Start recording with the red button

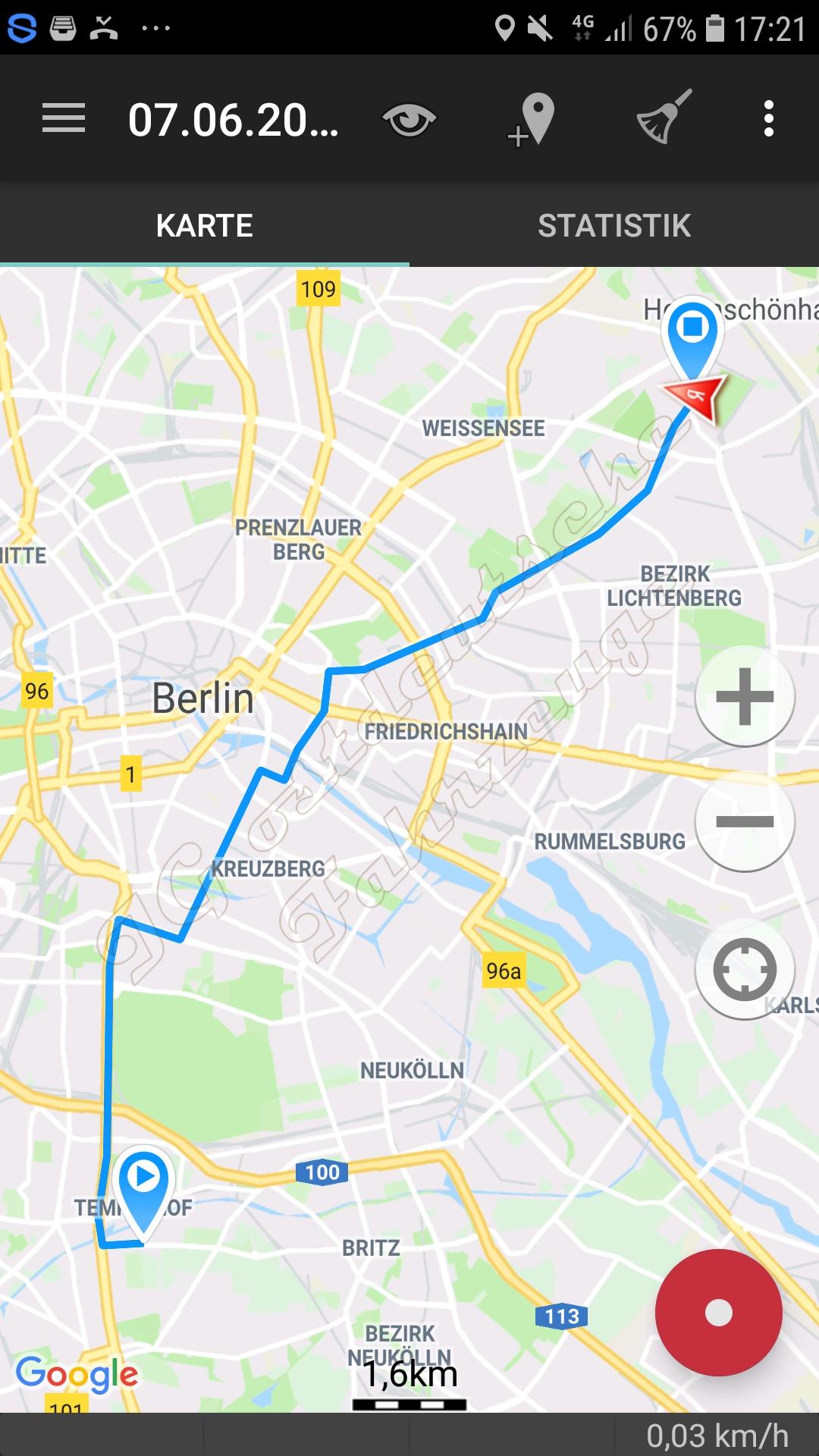(x=718, y=1313)
